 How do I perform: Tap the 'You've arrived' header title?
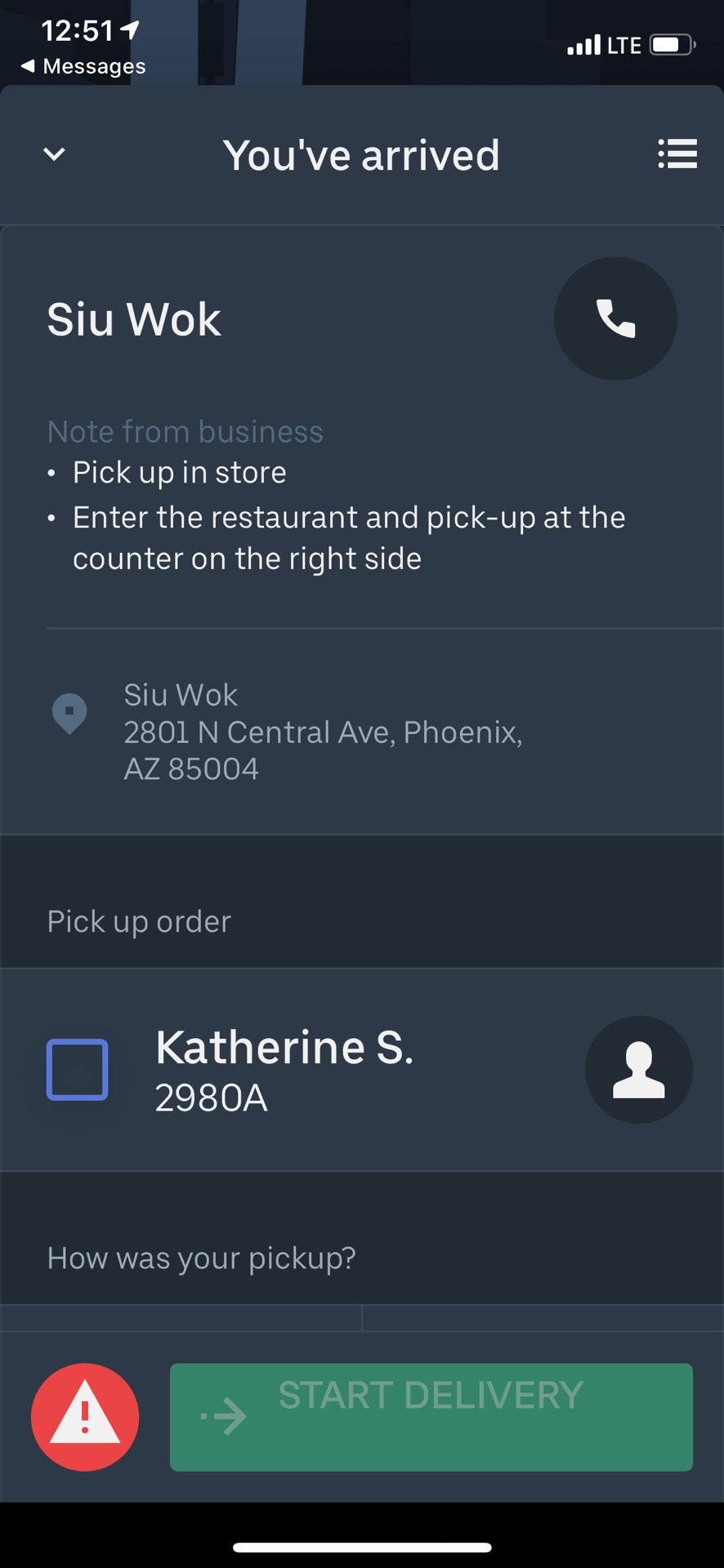tap(362, 154)
